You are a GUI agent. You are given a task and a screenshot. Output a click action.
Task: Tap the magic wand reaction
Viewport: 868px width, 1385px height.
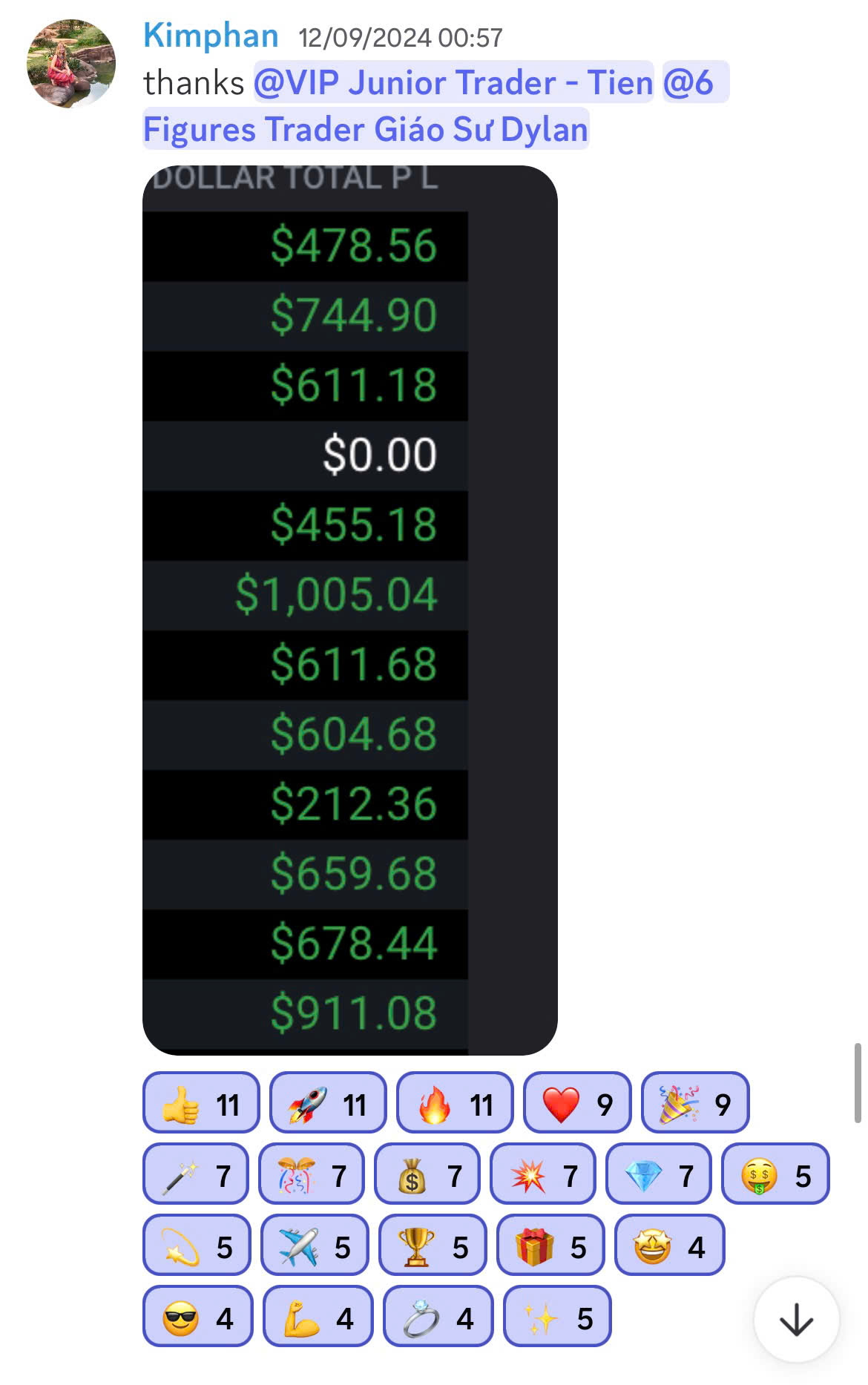click(x=195, y=1174)
